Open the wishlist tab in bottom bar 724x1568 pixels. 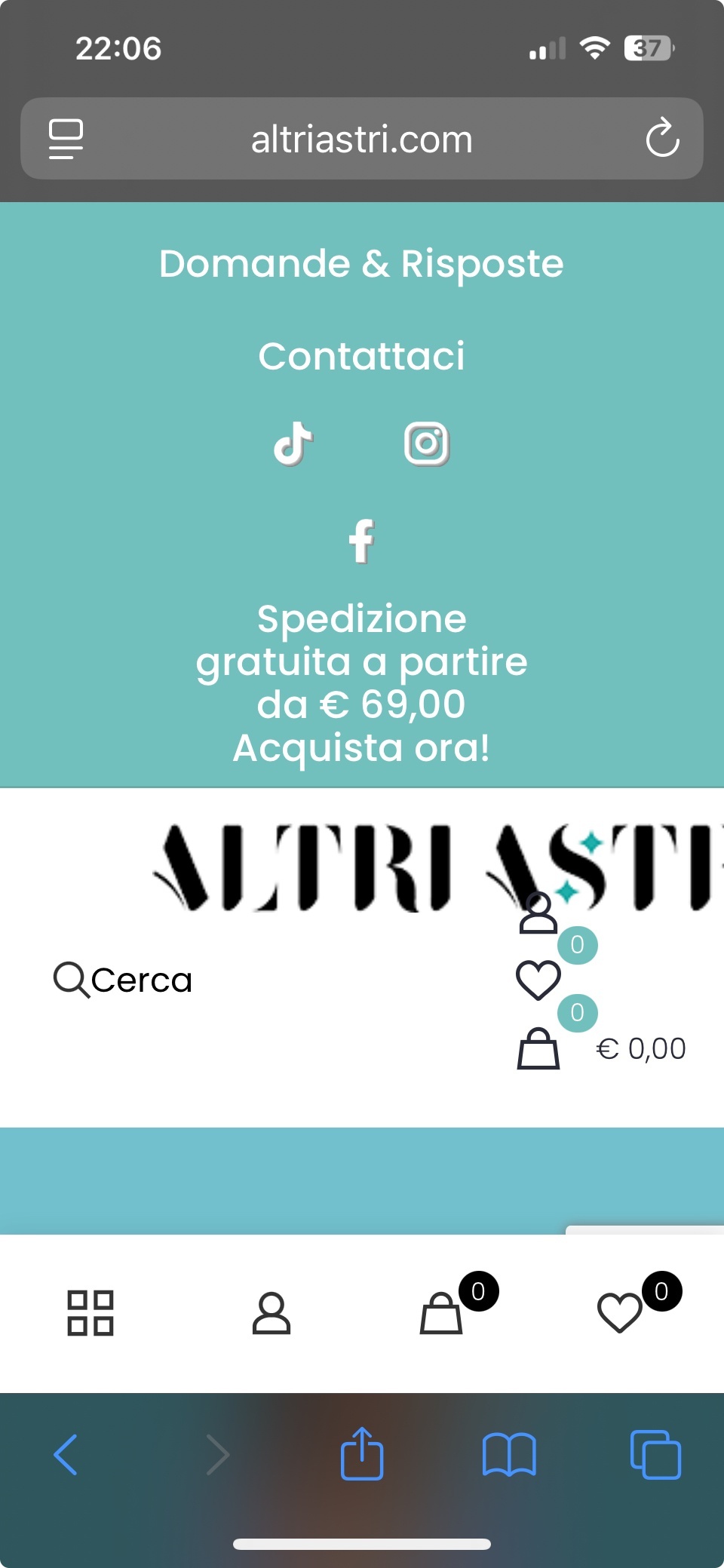620,1313
